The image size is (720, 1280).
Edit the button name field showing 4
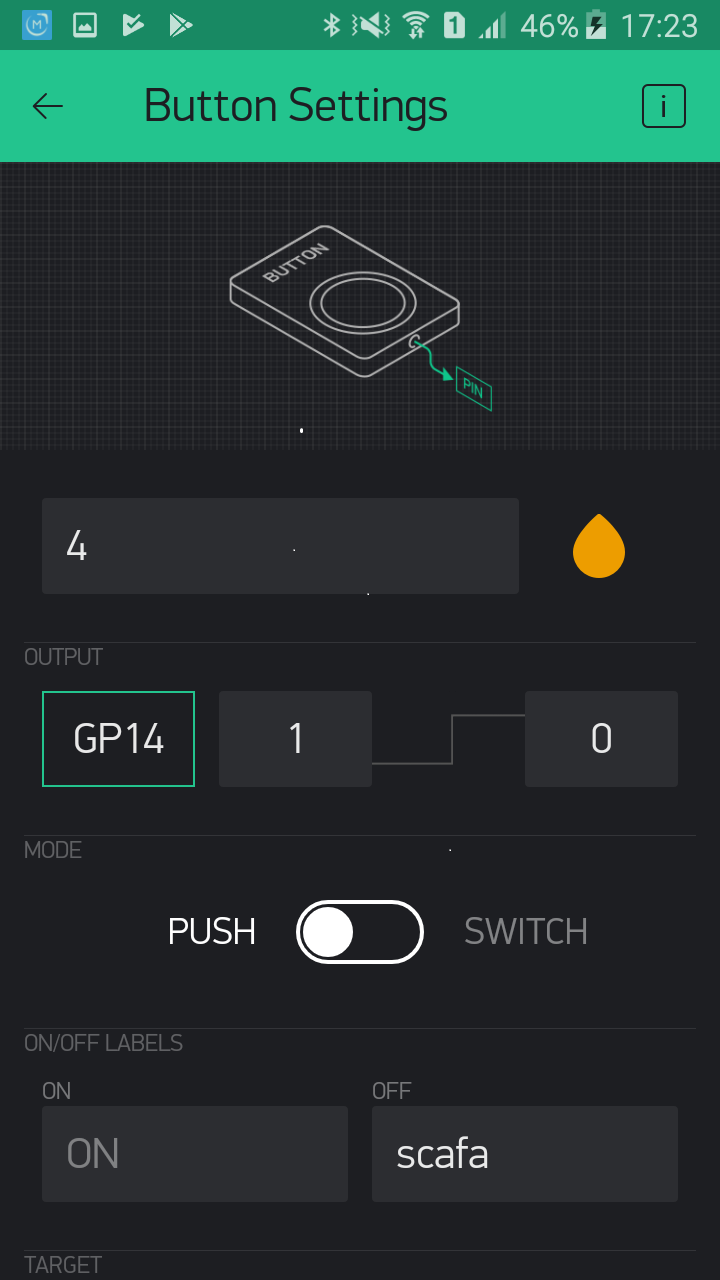280,546
